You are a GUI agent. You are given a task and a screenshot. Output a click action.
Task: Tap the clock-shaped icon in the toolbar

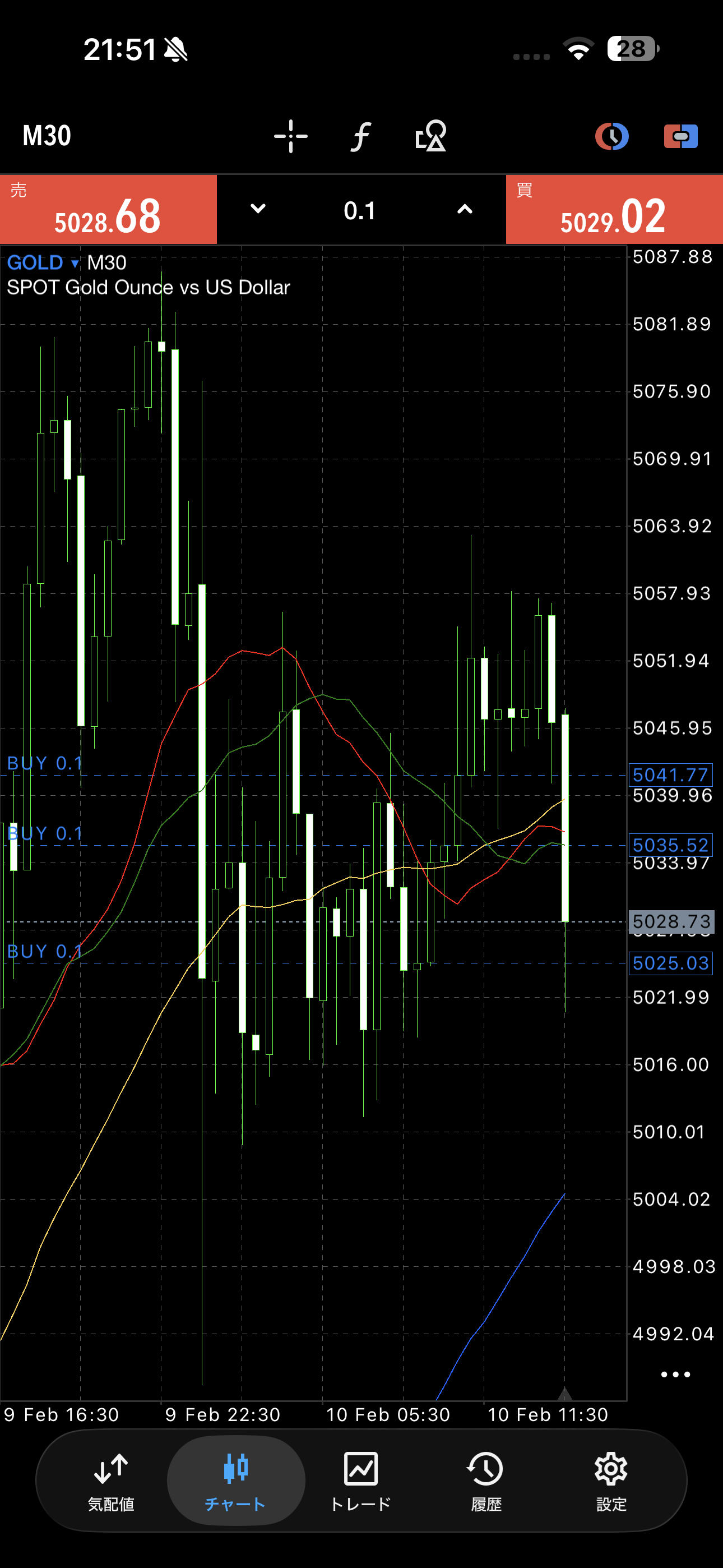point(611,136)
